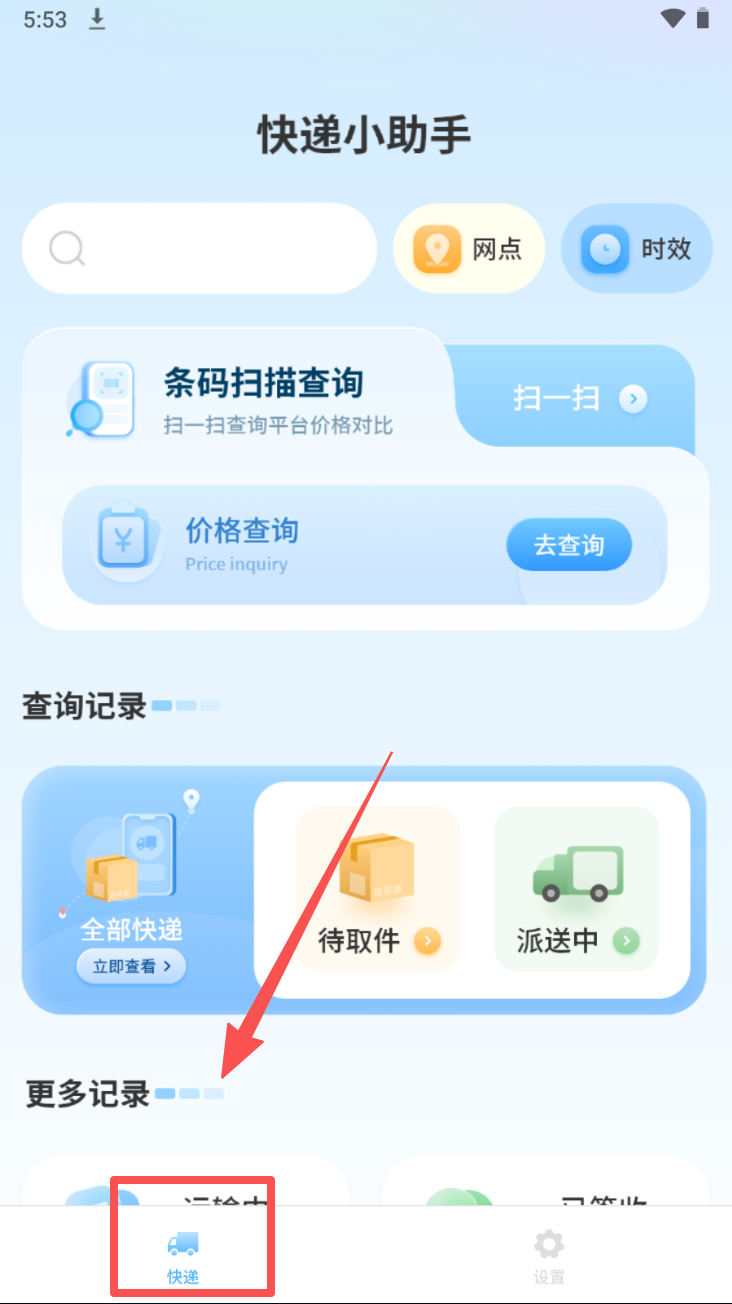Viewport: 732px width, 1304px height.
Task: Open the 待取件 pending pickup card
Action: point(378,889)
